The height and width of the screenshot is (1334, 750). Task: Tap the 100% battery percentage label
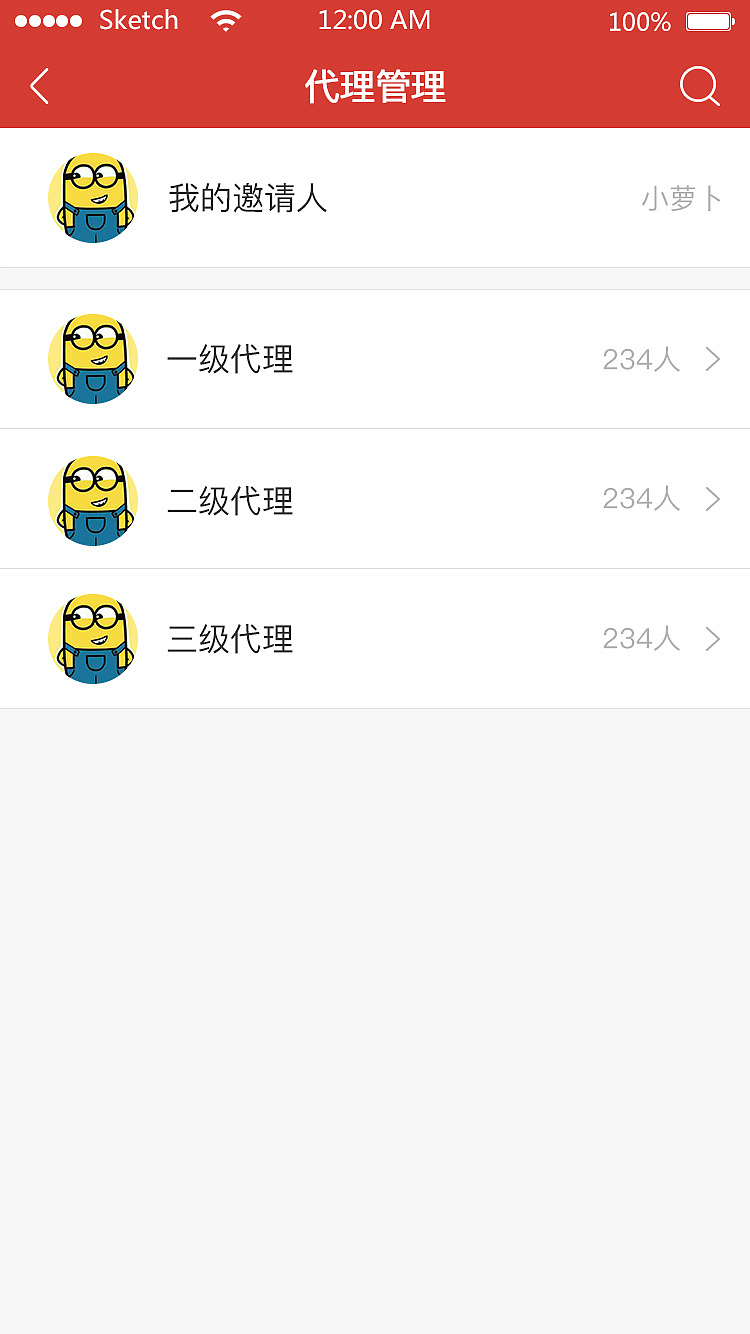[x=639, y=21]
